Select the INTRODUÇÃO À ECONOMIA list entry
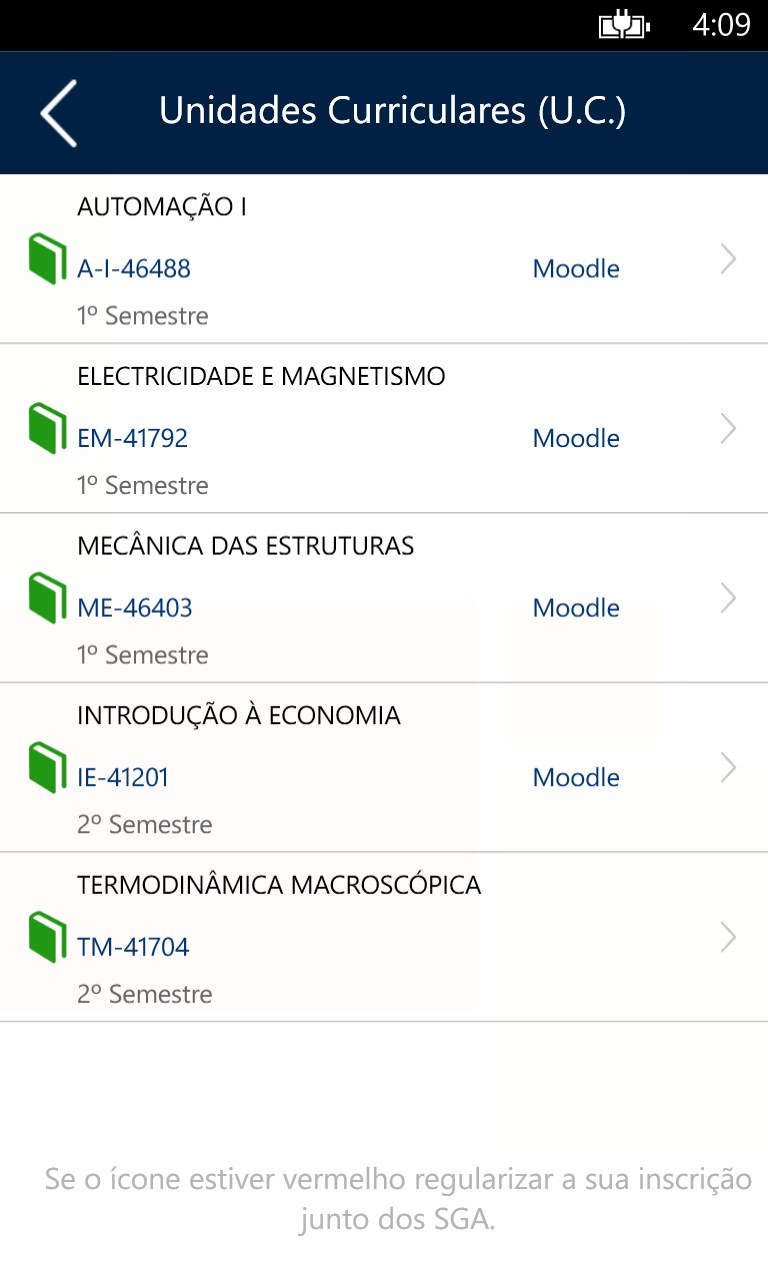This screenshot has width=768, height=1280. coord(240,715)
